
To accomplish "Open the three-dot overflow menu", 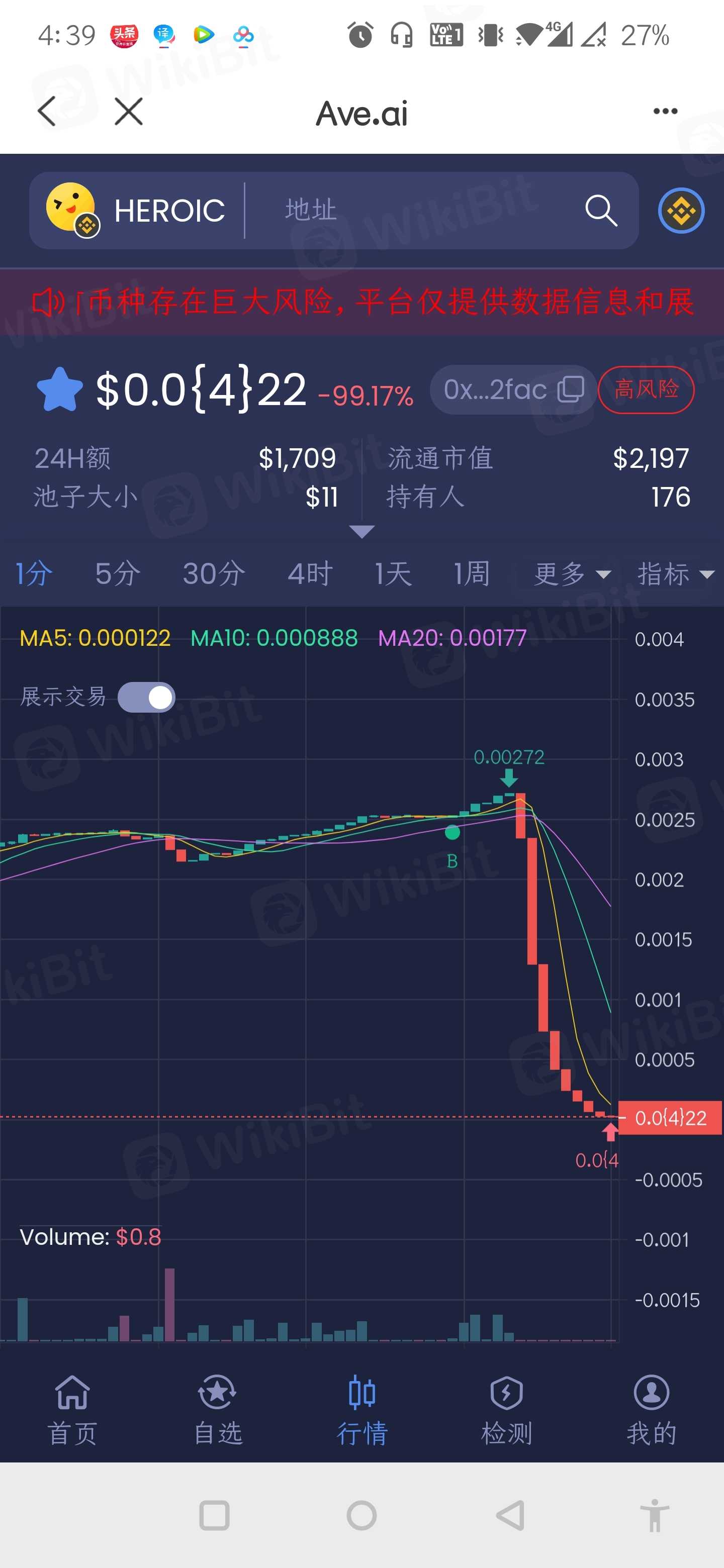I will [x=665, y=112].
